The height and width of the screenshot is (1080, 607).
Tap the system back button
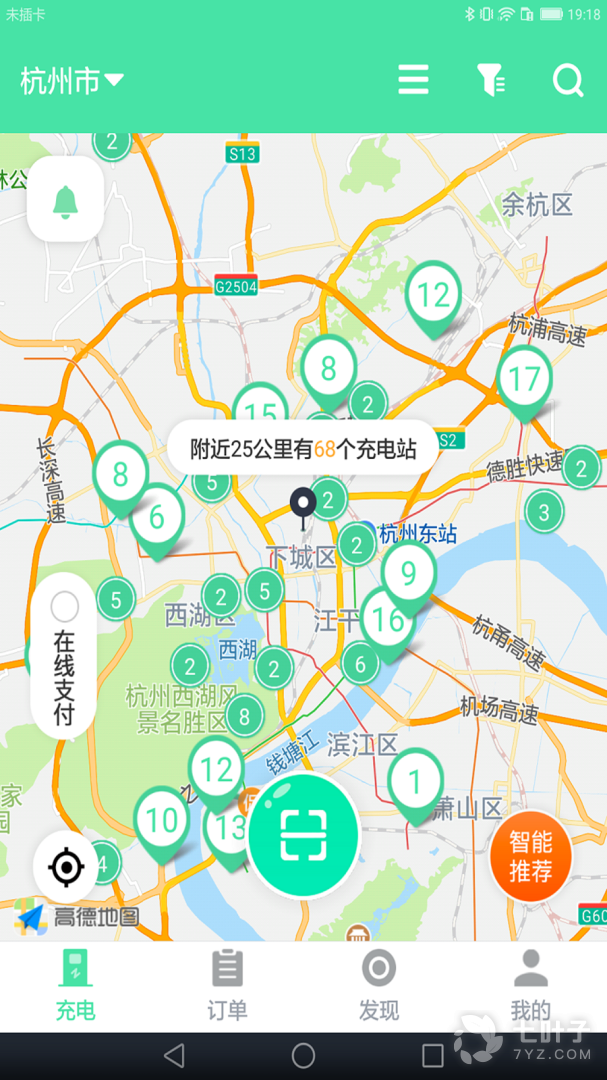pos(174,1056)
